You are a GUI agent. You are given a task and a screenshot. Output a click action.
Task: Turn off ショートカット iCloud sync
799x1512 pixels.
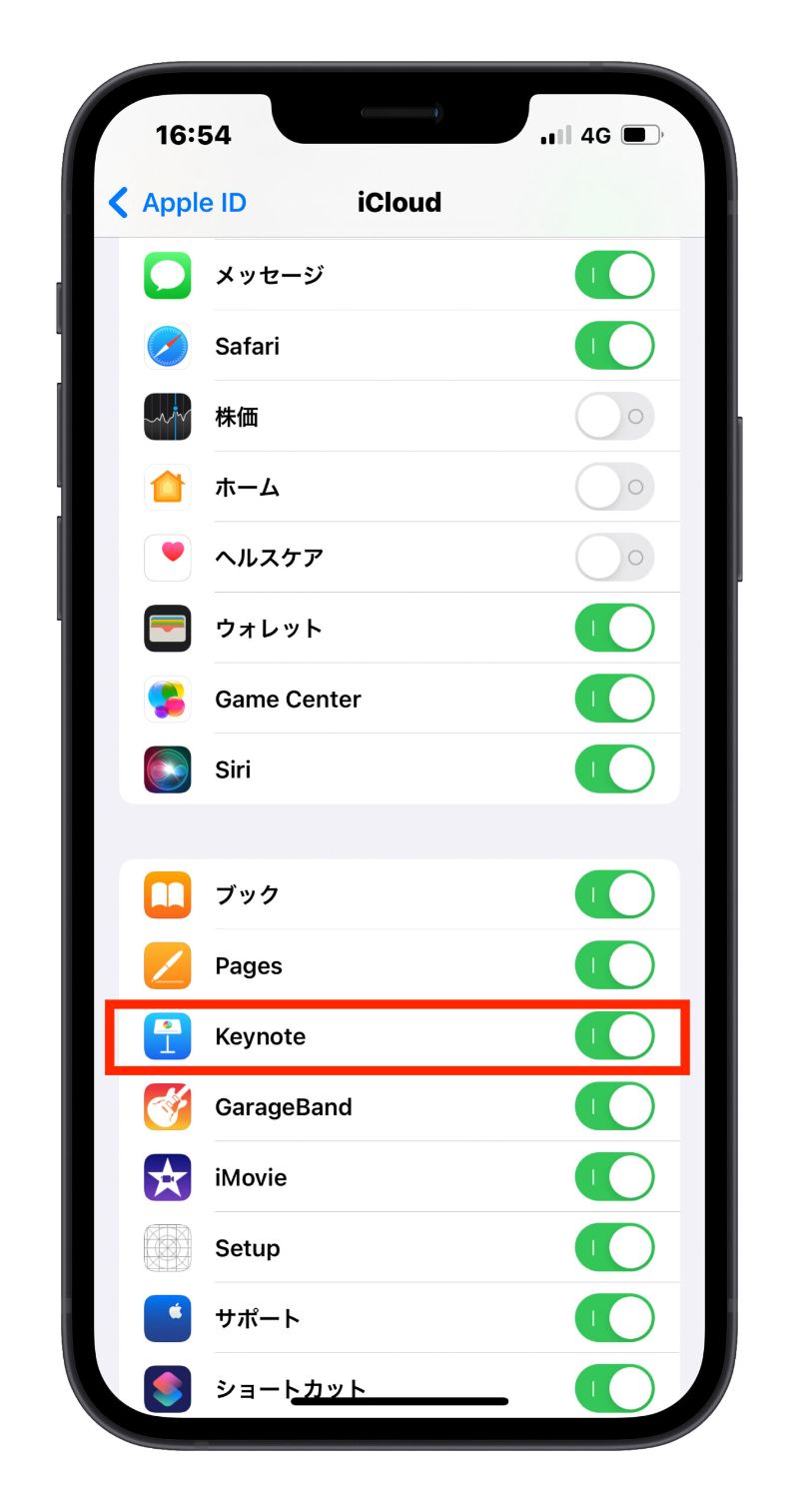click(614, 1387)
